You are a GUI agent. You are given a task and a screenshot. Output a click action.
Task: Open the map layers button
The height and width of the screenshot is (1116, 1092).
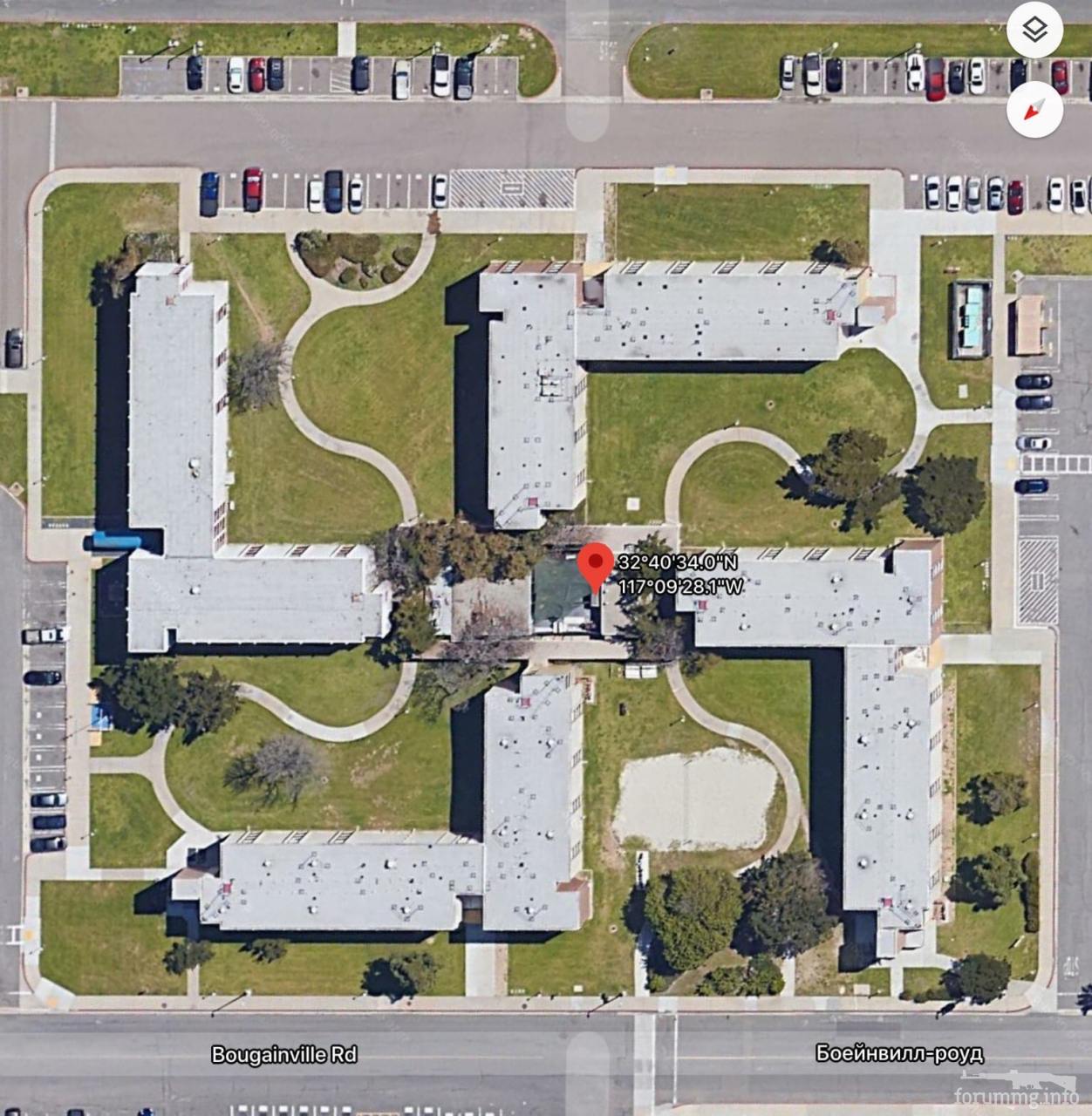(1034, 31)
